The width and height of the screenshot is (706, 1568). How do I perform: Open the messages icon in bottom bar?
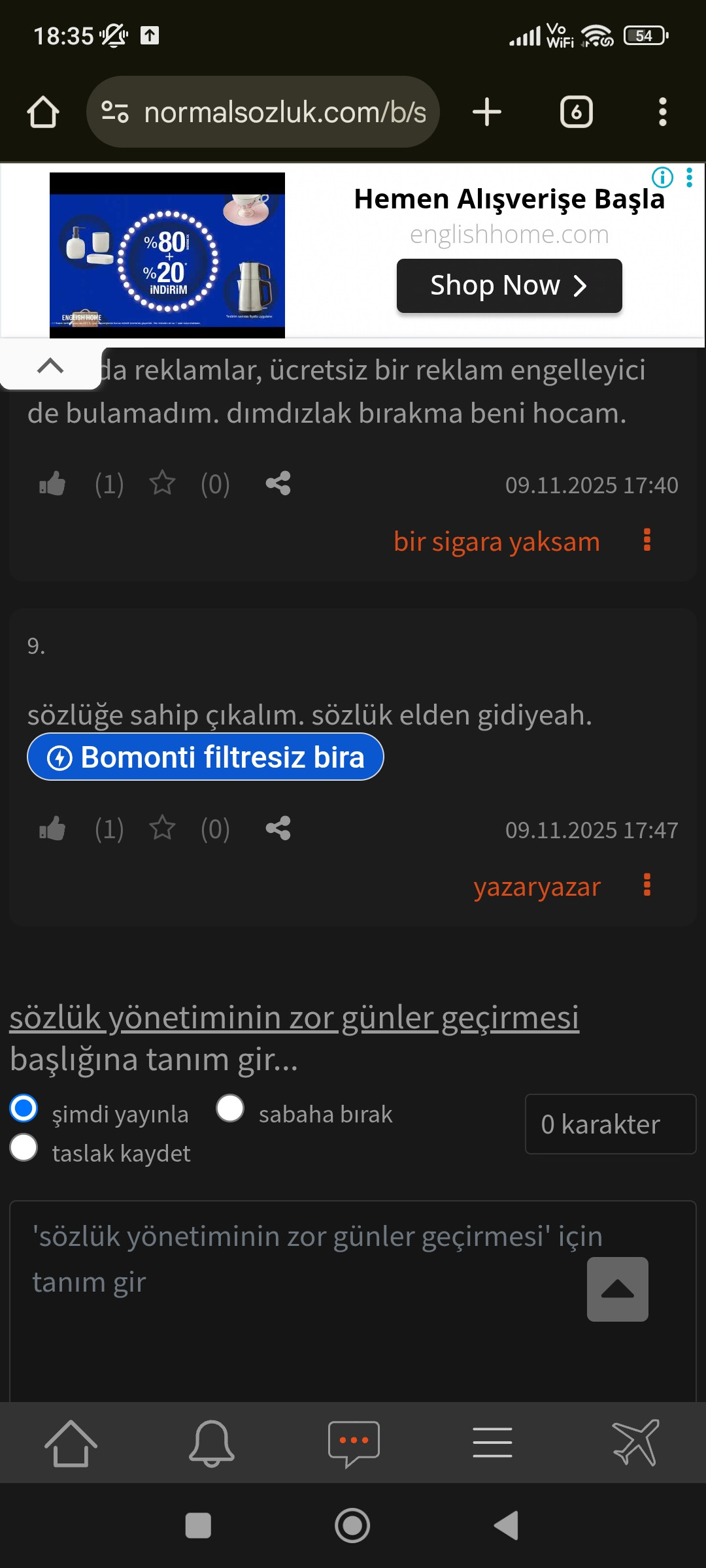(354, 1443)
